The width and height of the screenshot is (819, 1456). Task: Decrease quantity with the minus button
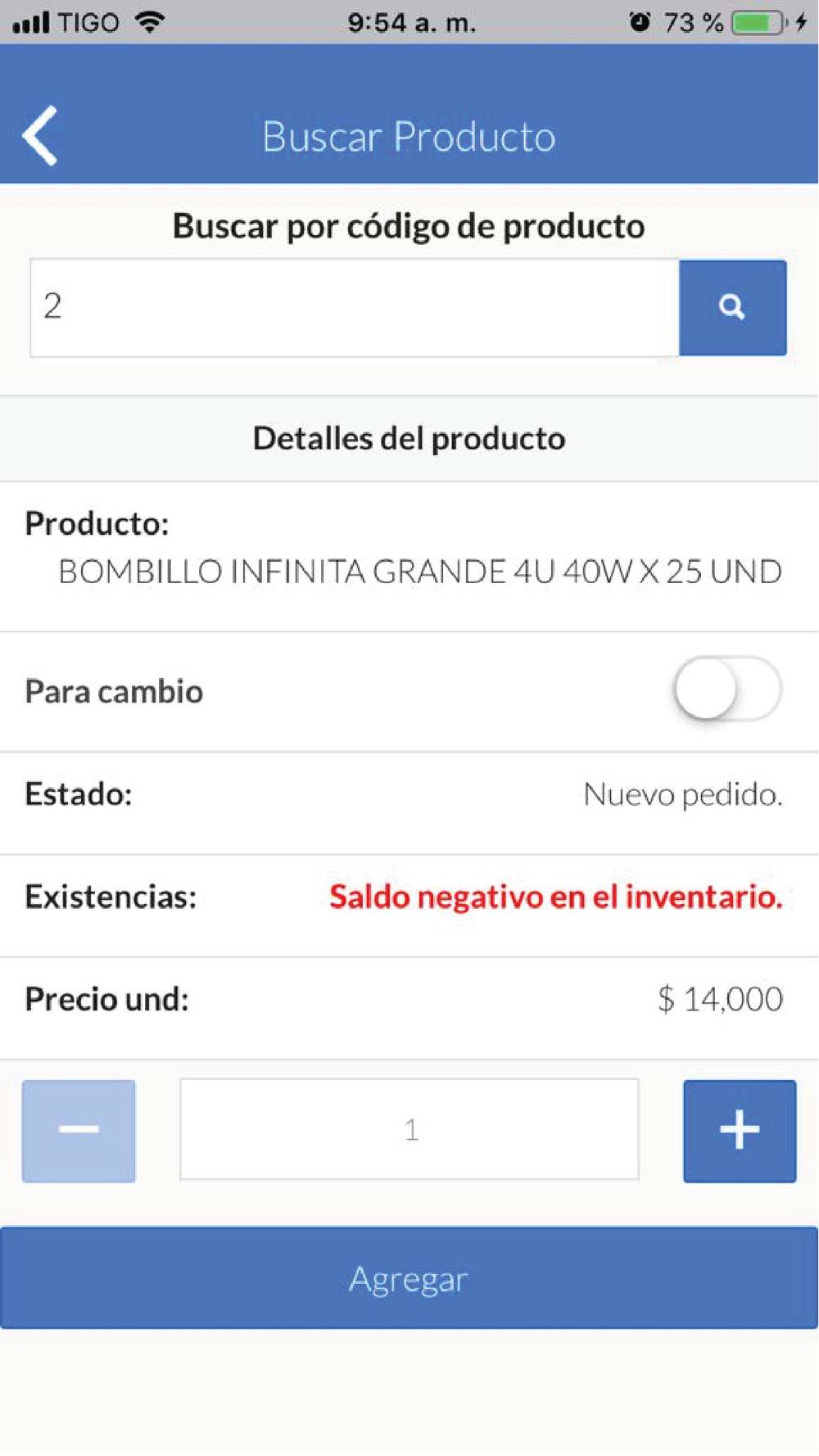point(79,1131)
